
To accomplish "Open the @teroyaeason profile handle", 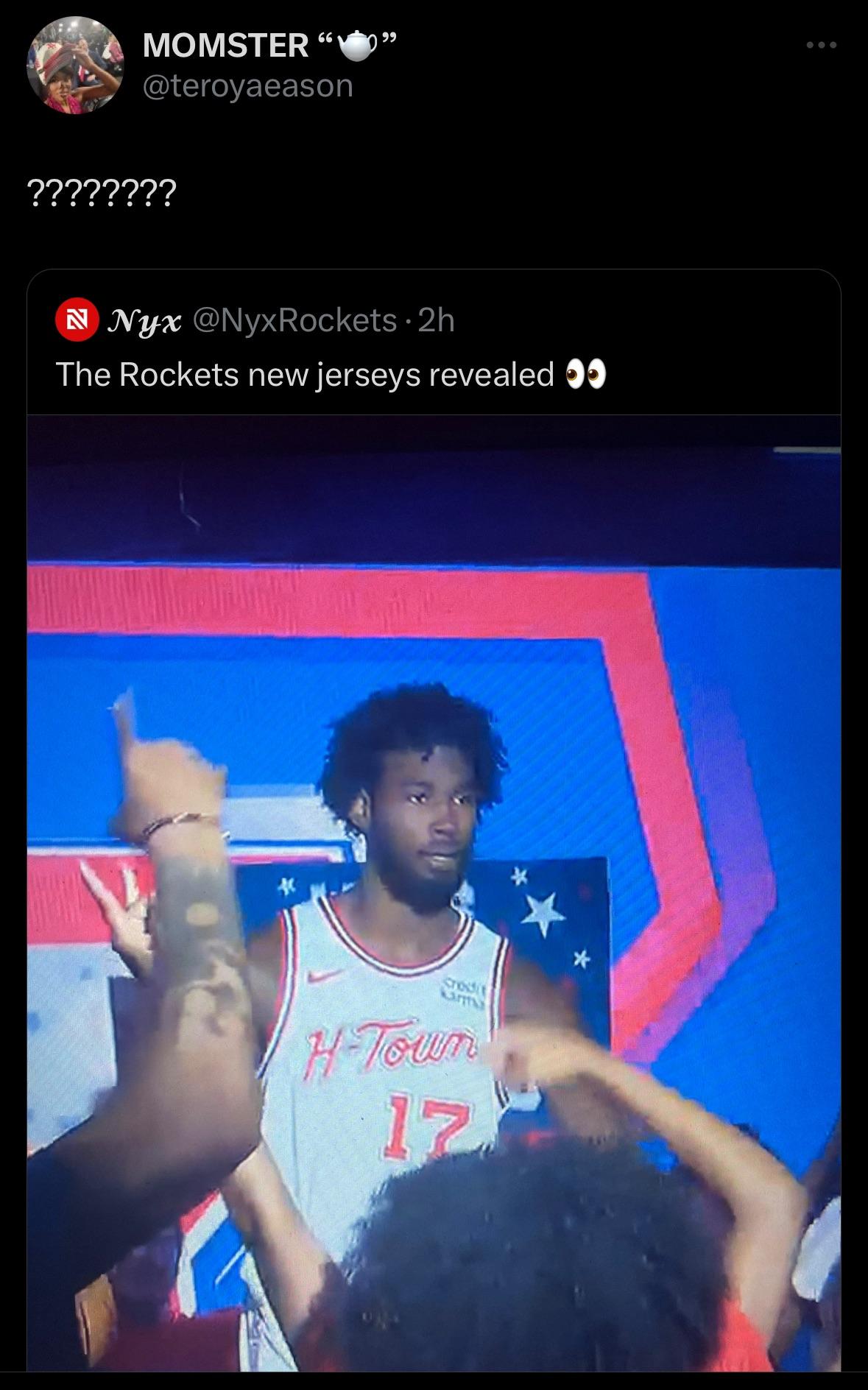I will coord(247,86).
